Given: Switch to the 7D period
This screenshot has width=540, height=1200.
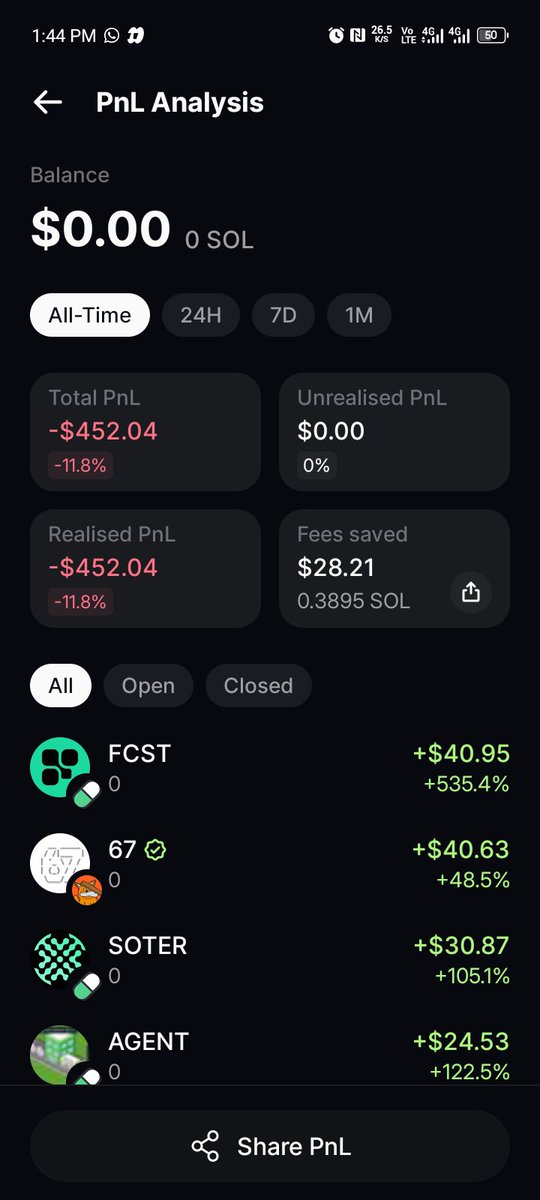Looking at the screenshot, I should click(283, 315).
